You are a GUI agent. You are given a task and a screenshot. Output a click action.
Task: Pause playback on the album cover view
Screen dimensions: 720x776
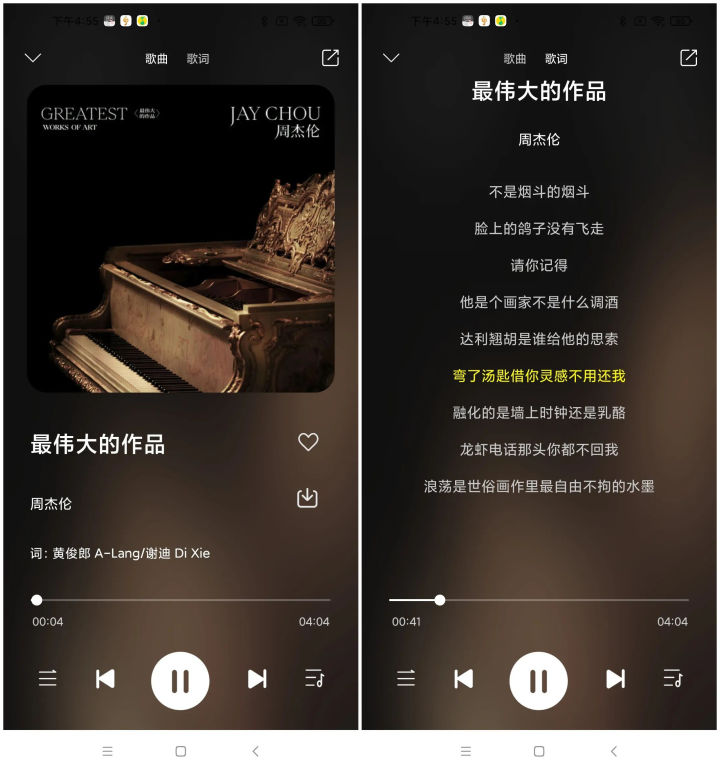tap(180, 680)
